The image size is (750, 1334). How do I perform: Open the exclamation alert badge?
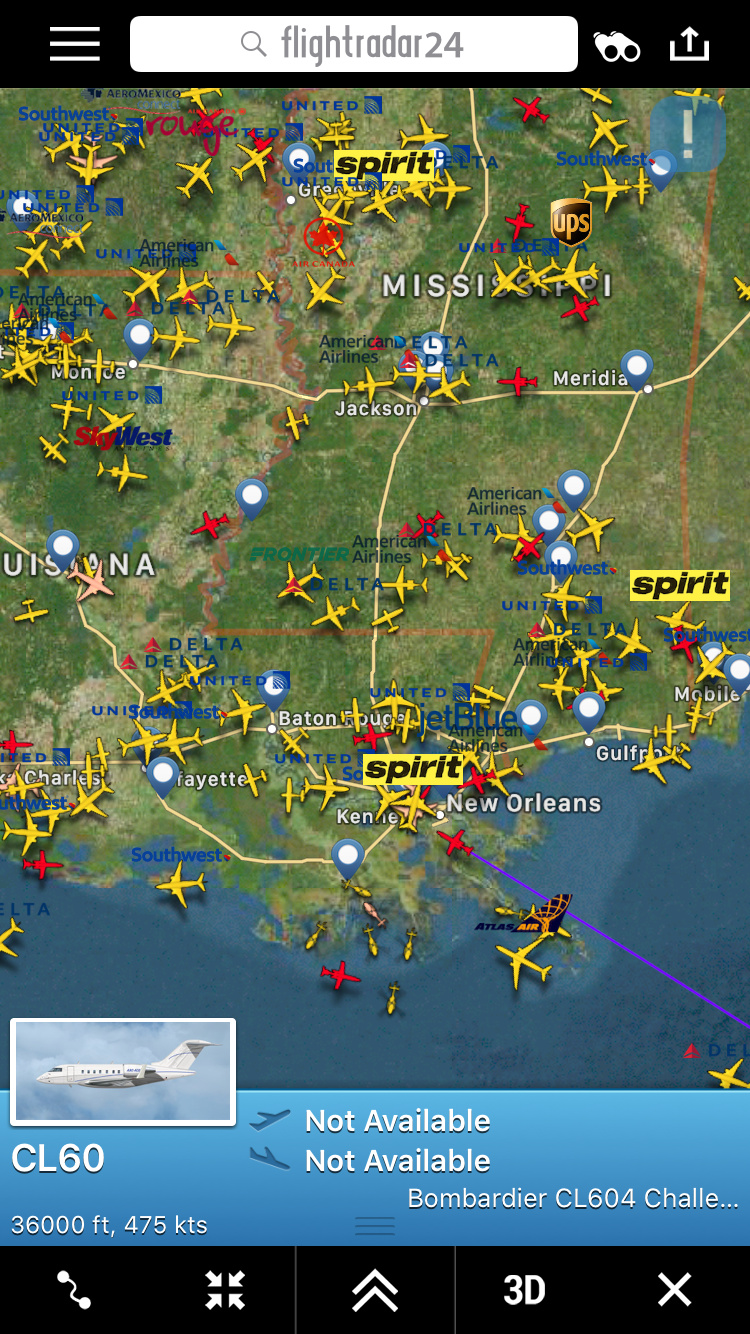(x=687, y=131)
